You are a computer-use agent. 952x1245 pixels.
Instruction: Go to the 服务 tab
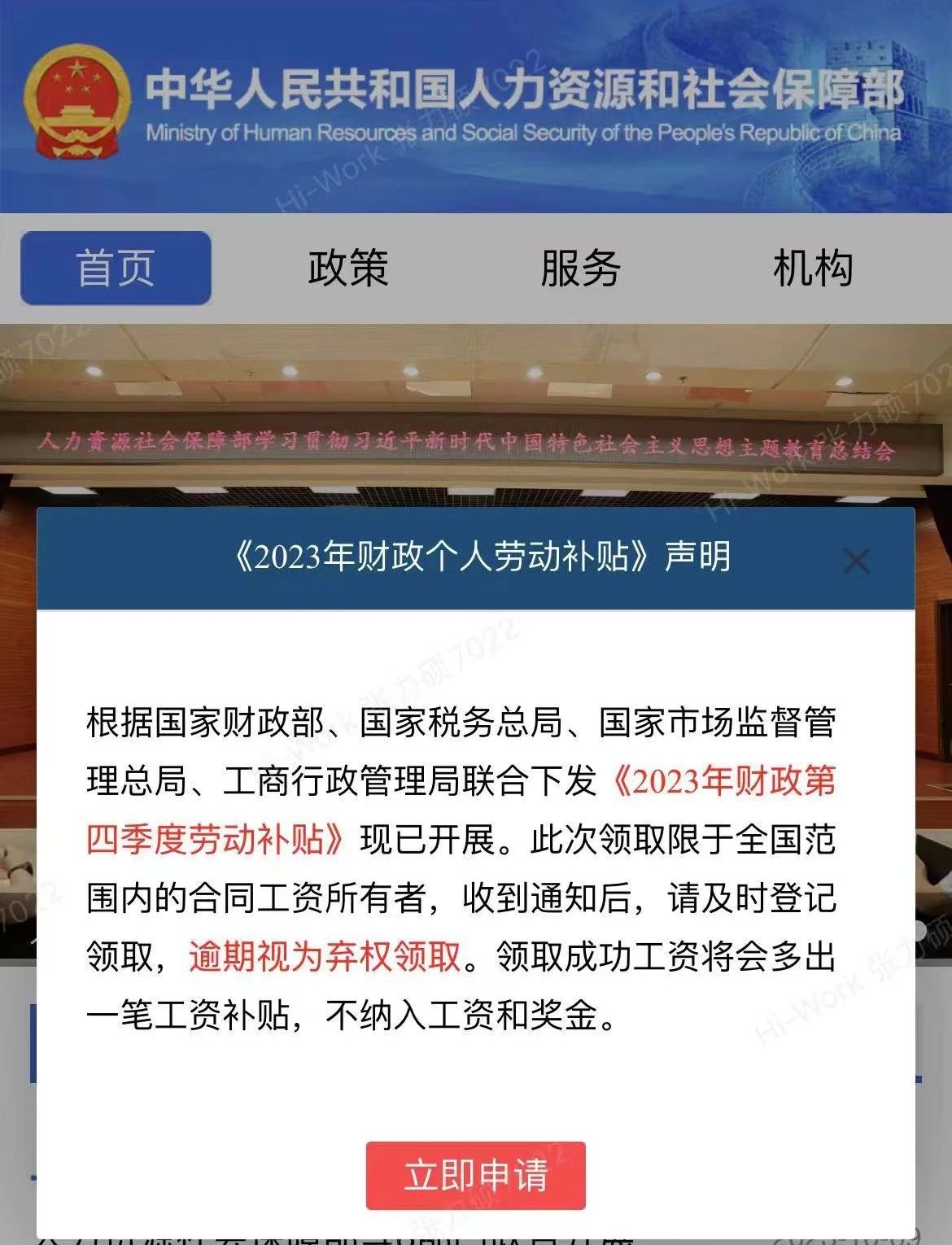(x=581, y=268)
